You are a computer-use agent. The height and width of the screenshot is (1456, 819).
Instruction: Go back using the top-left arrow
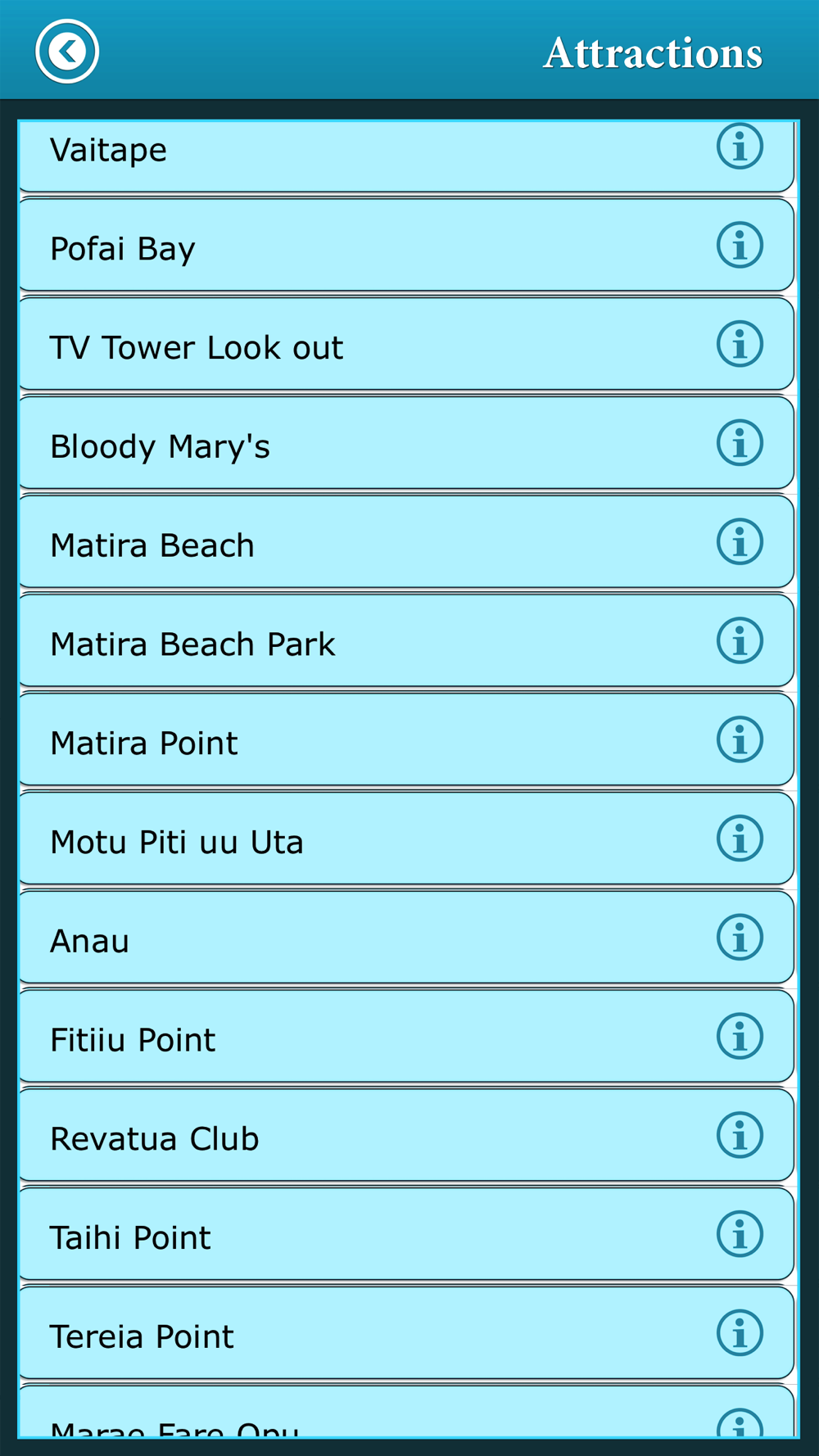pyautogui.click(x=67, y=52)
